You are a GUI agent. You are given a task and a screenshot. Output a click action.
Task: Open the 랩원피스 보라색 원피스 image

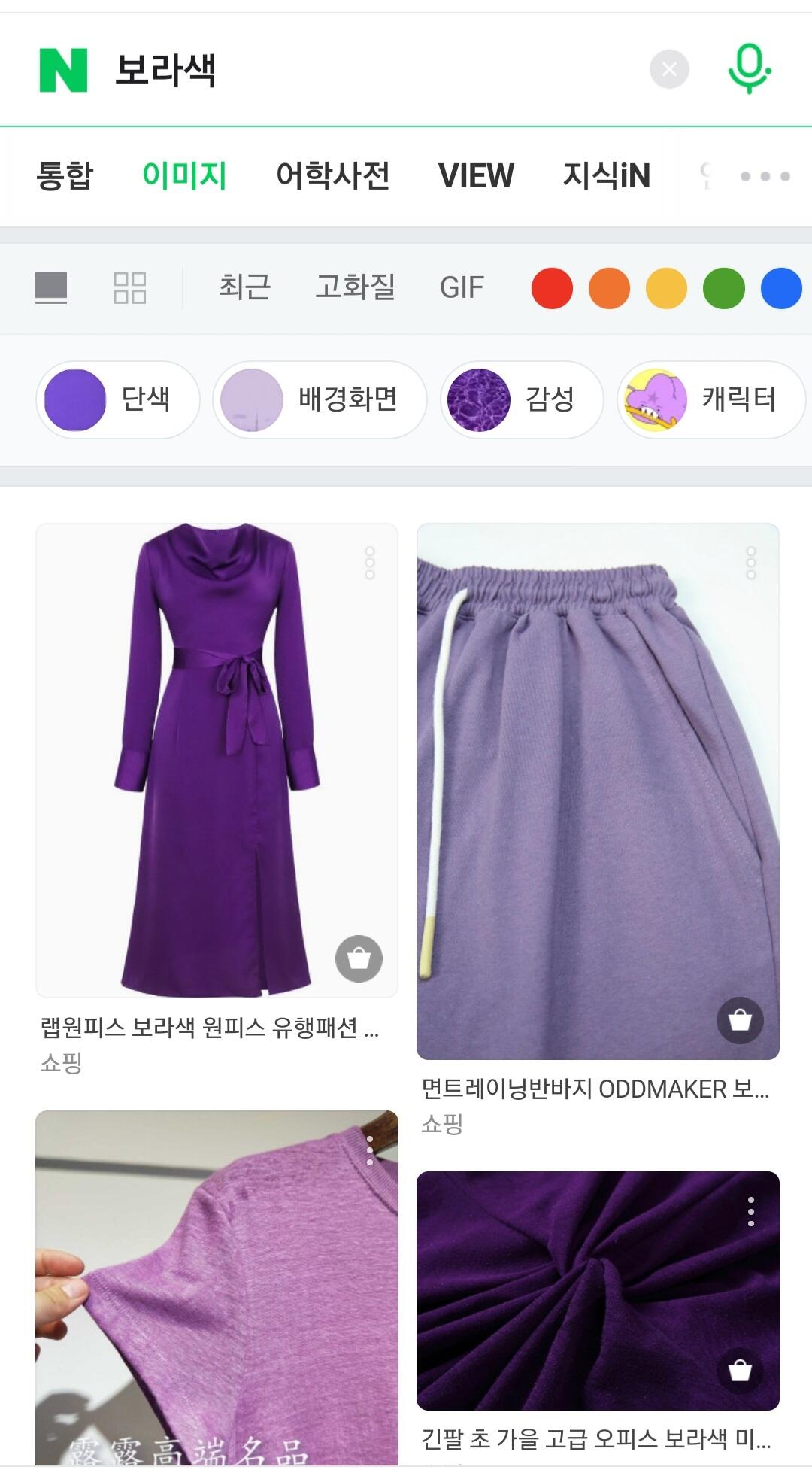coord(217,760)
